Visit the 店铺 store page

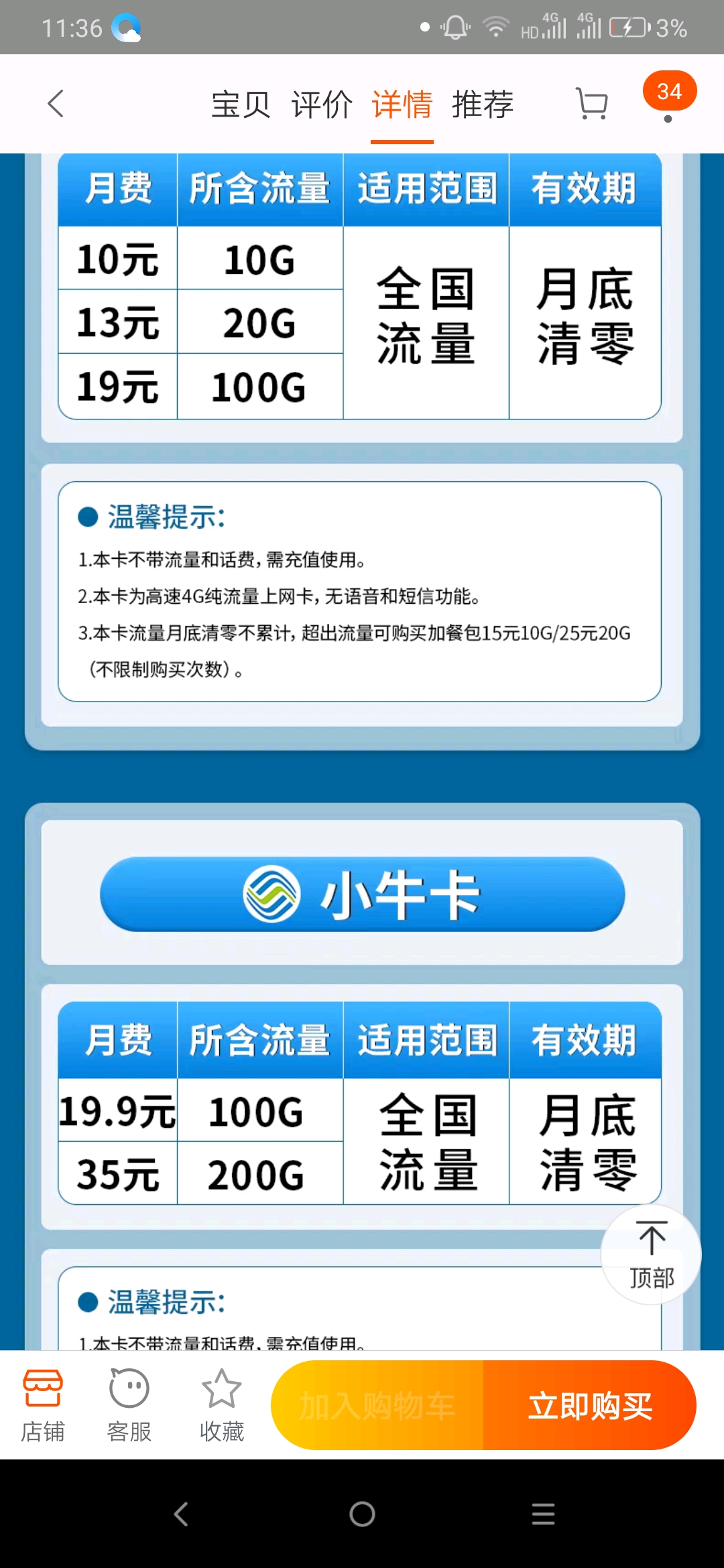coord(43,1404)
